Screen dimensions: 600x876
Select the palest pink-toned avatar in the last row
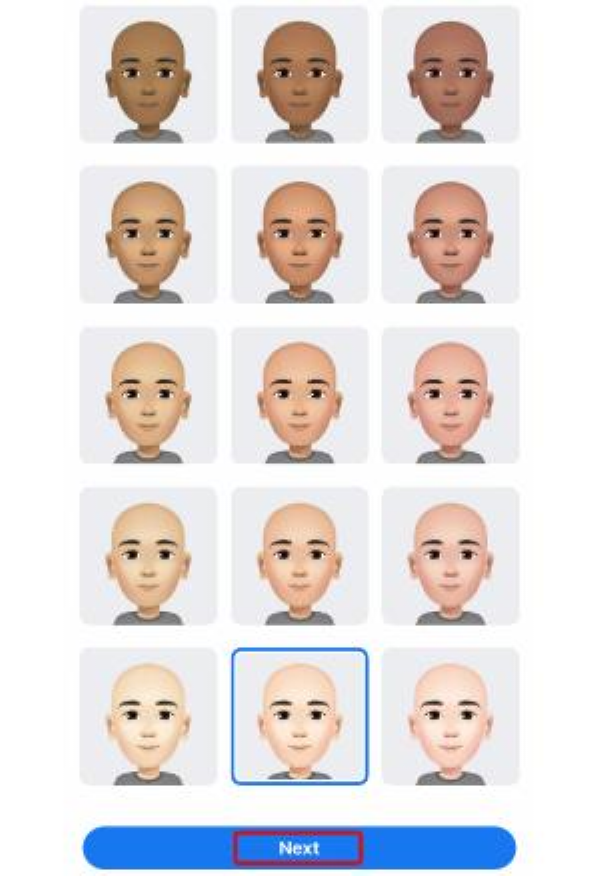(450, 716)
